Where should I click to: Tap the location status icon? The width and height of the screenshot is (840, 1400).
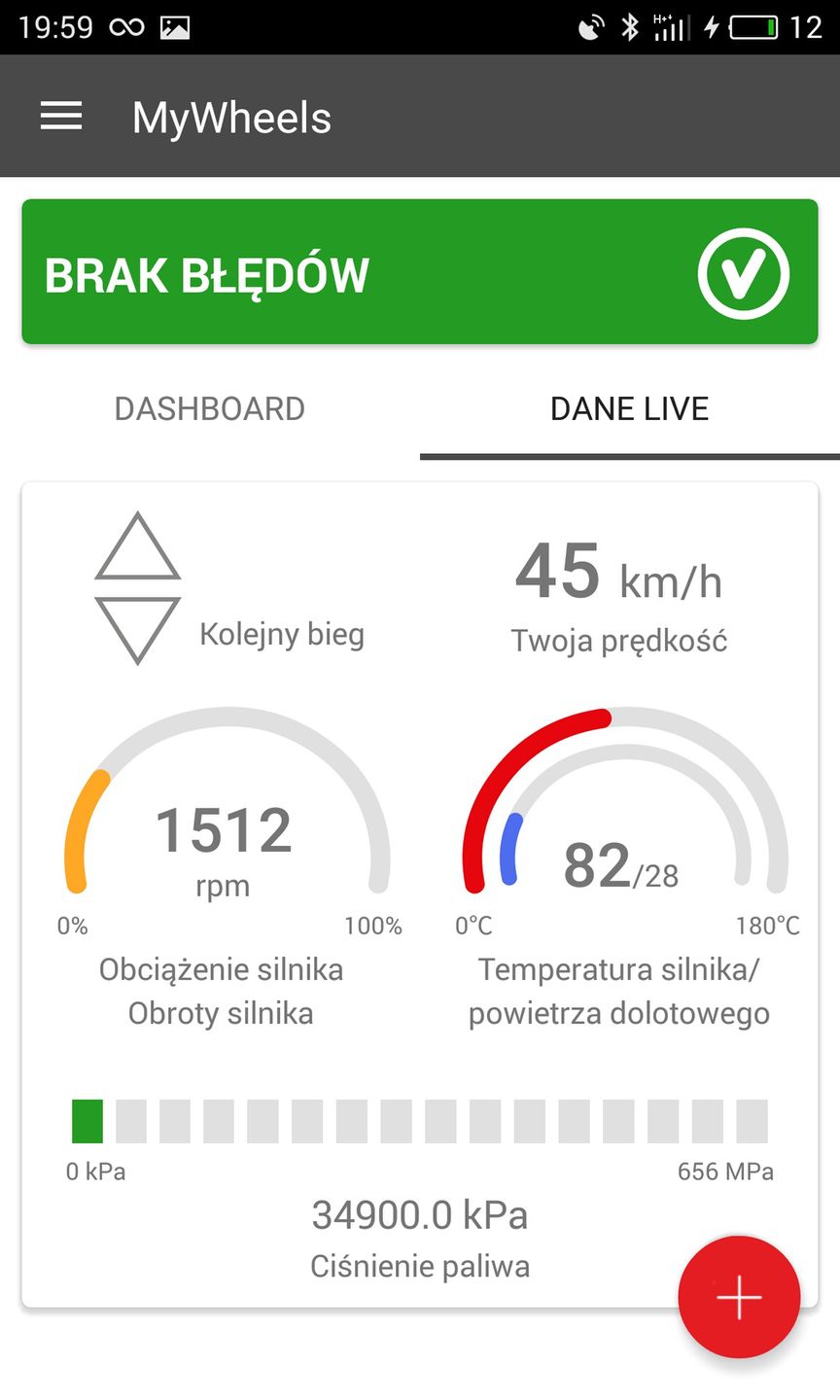[587, 28]
